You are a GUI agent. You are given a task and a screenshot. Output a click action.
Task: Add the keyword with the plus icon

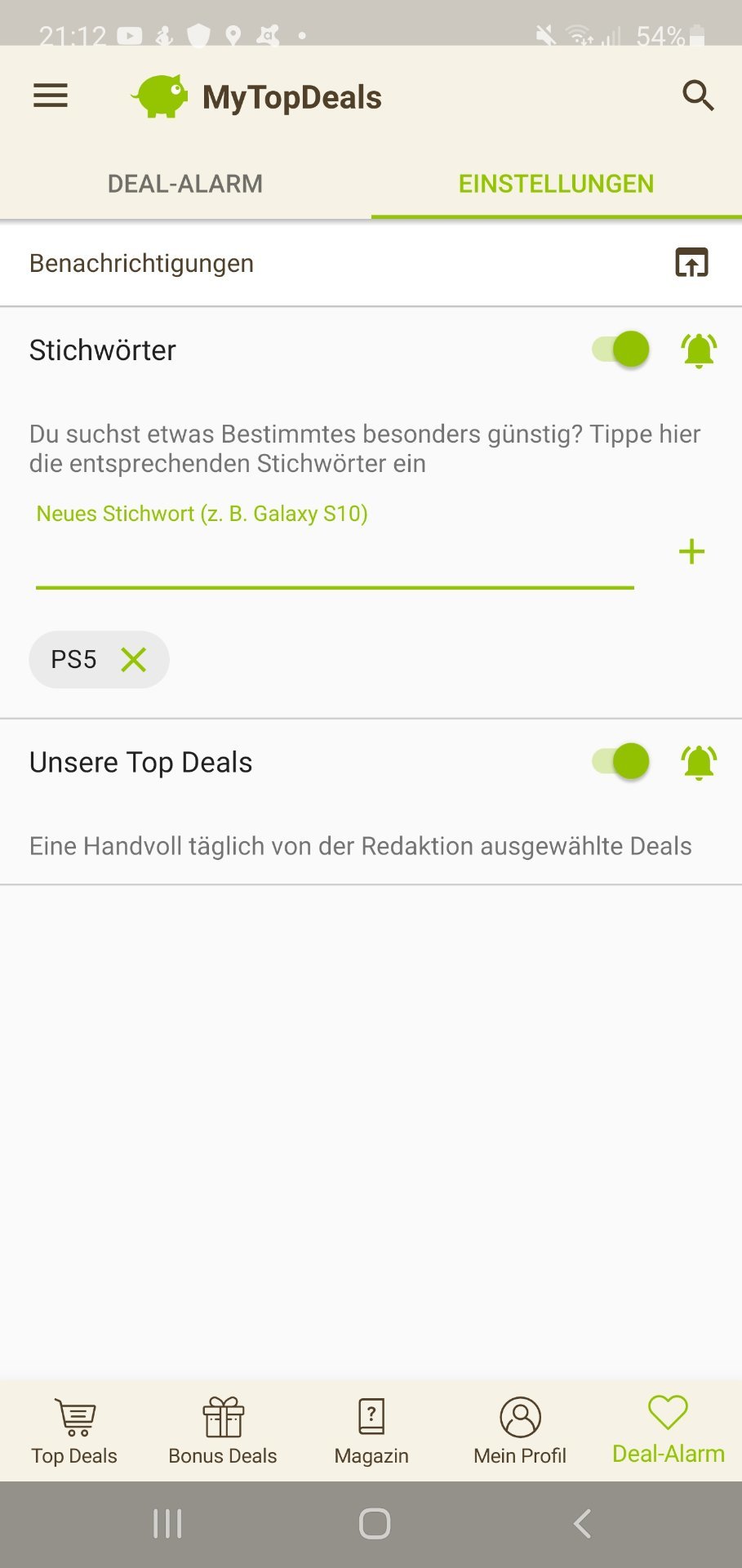click(x=691, y=552)
